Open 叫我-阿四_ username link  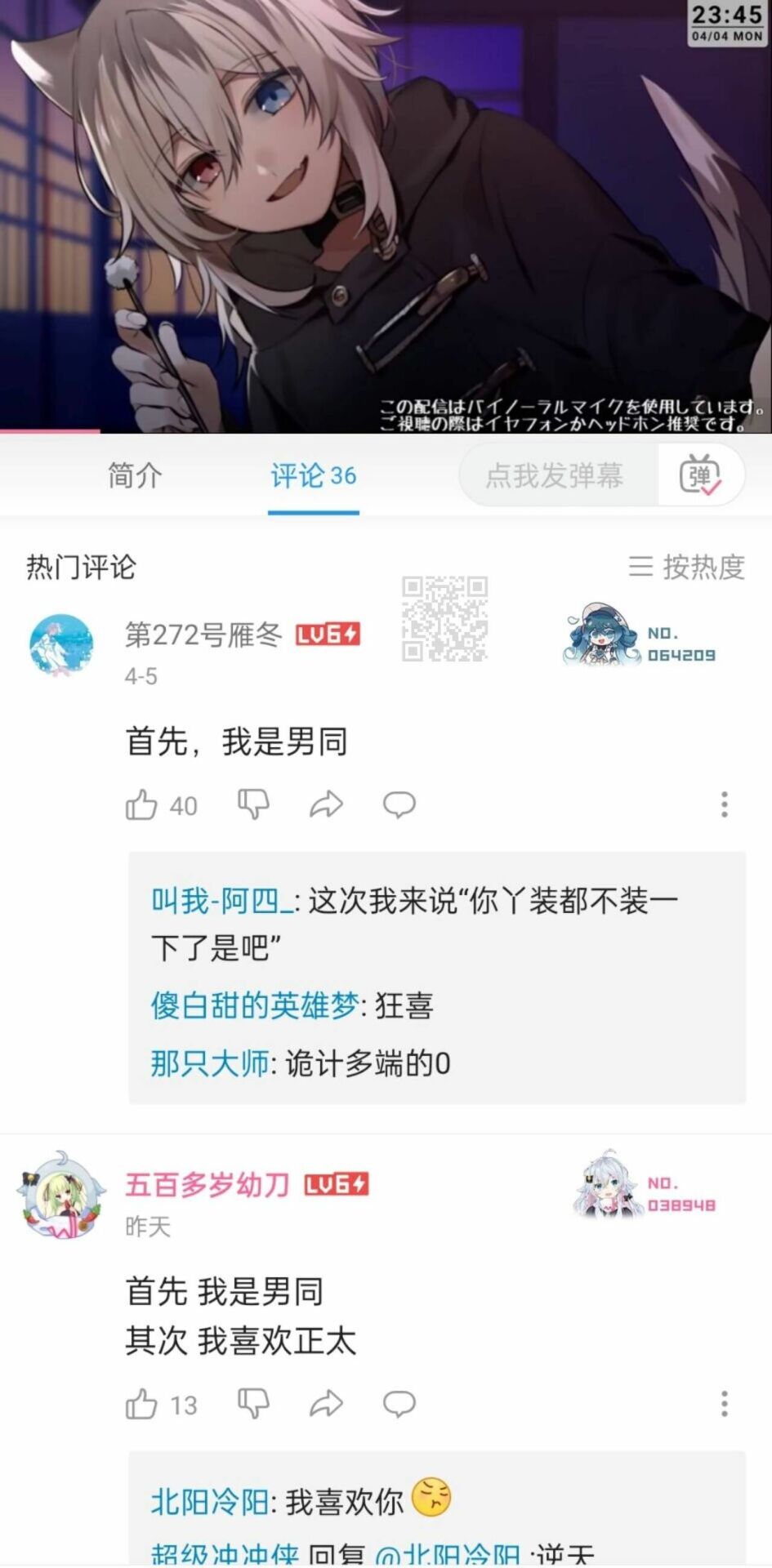[221, 902]
